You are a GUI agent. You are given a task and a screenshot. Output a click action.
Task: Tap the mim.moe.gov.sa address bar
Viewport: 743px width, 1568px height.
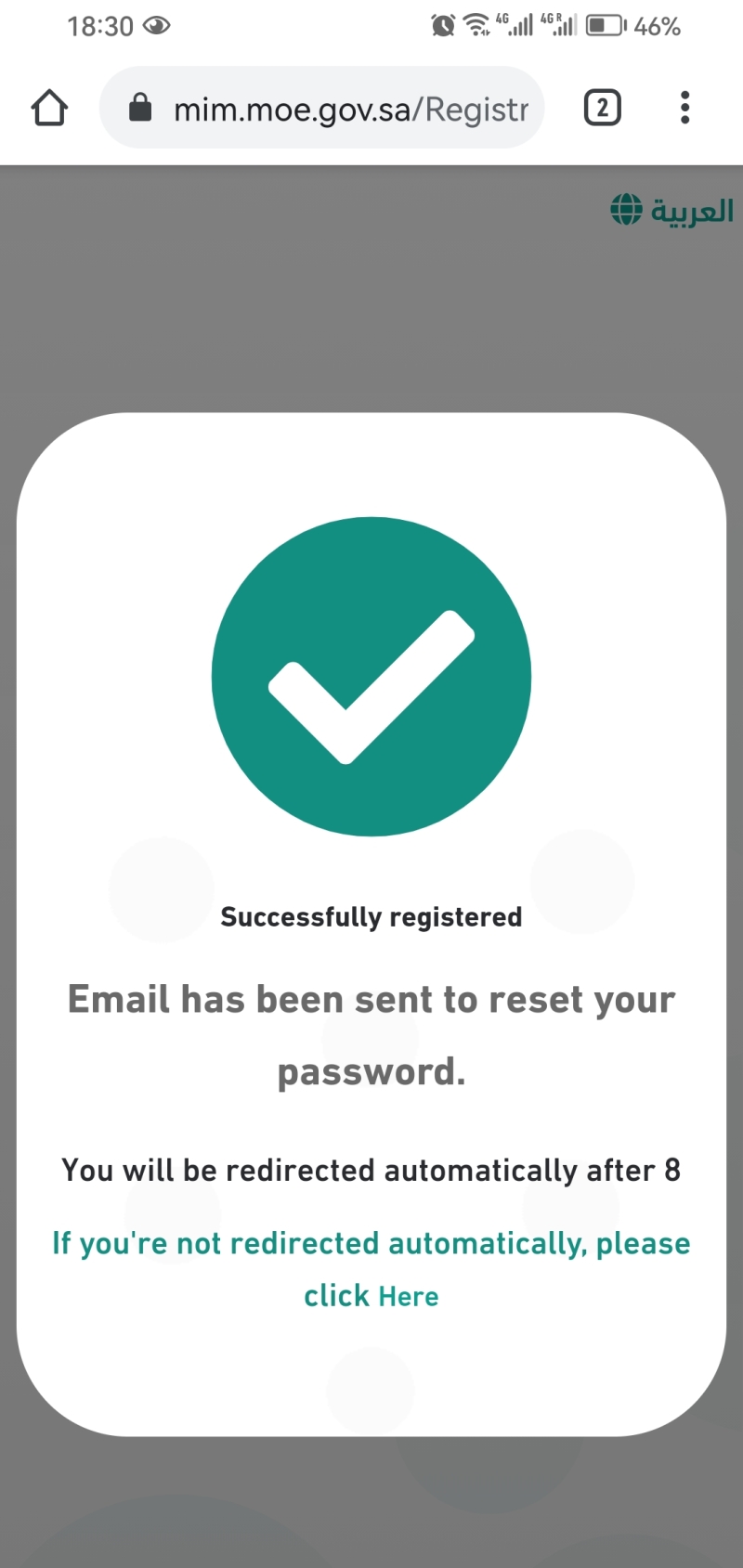coord(321,108)
